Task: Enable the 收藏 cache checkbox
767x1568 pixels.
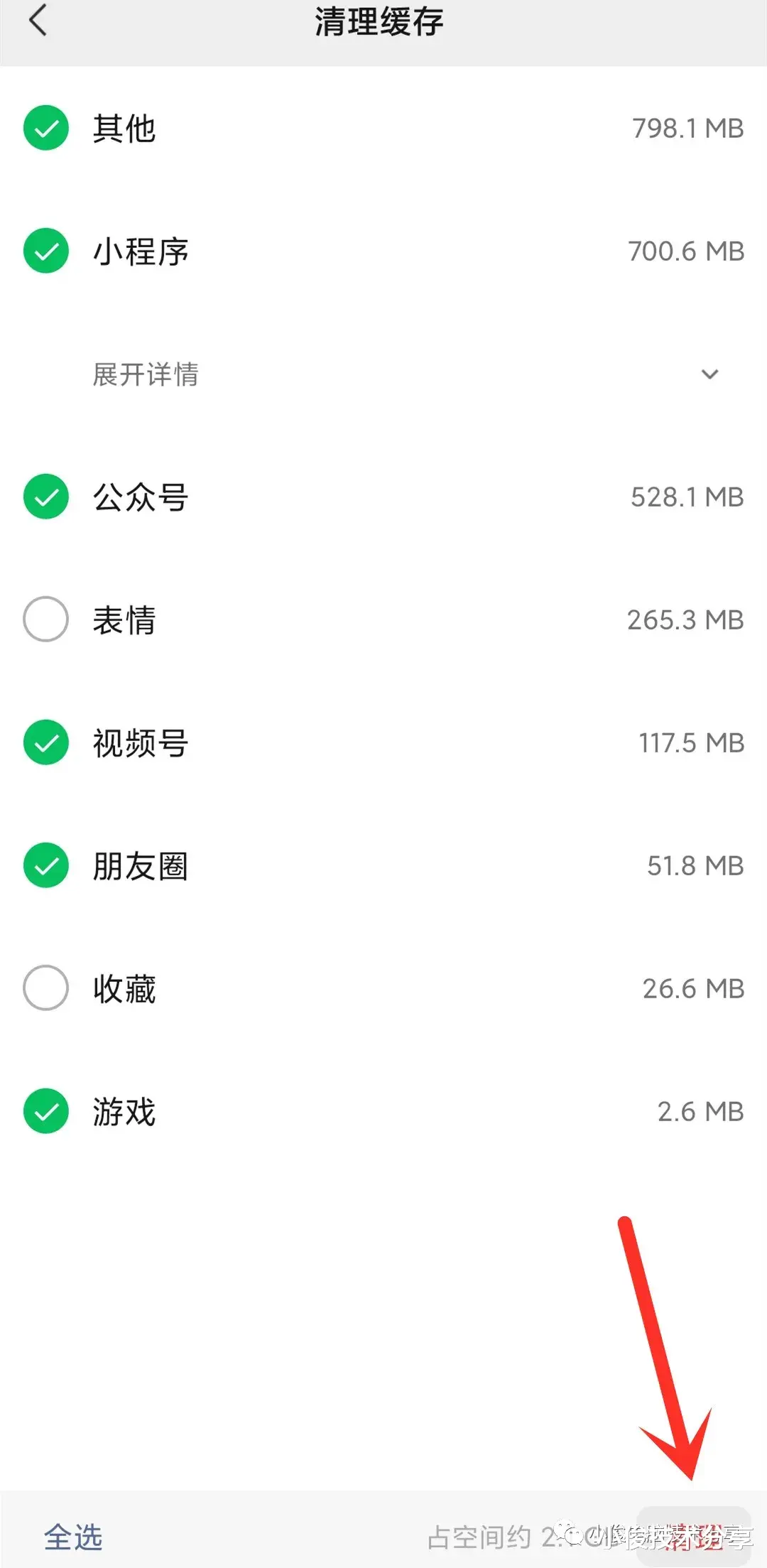Action: click(x=45, y=988)
